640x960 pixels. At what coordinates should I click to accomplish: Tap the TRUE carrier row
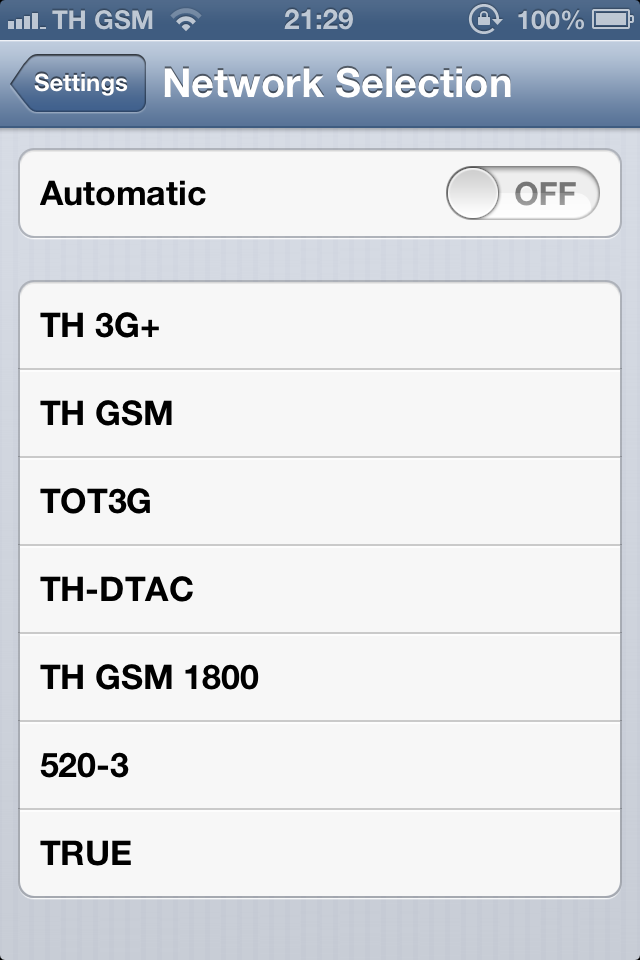tap(320, 853)
